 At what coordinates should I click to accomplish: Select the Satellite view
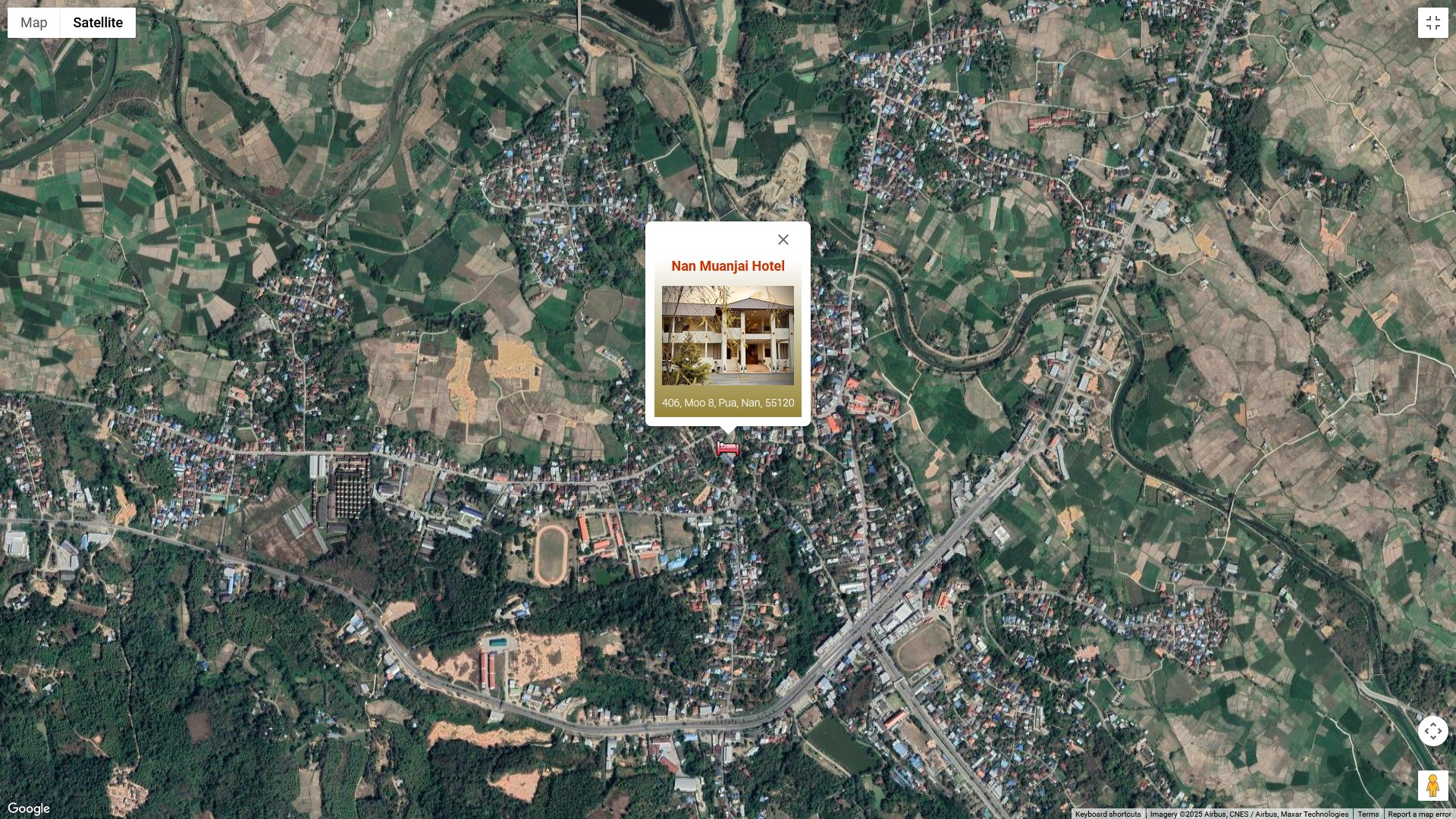[98, 23]
